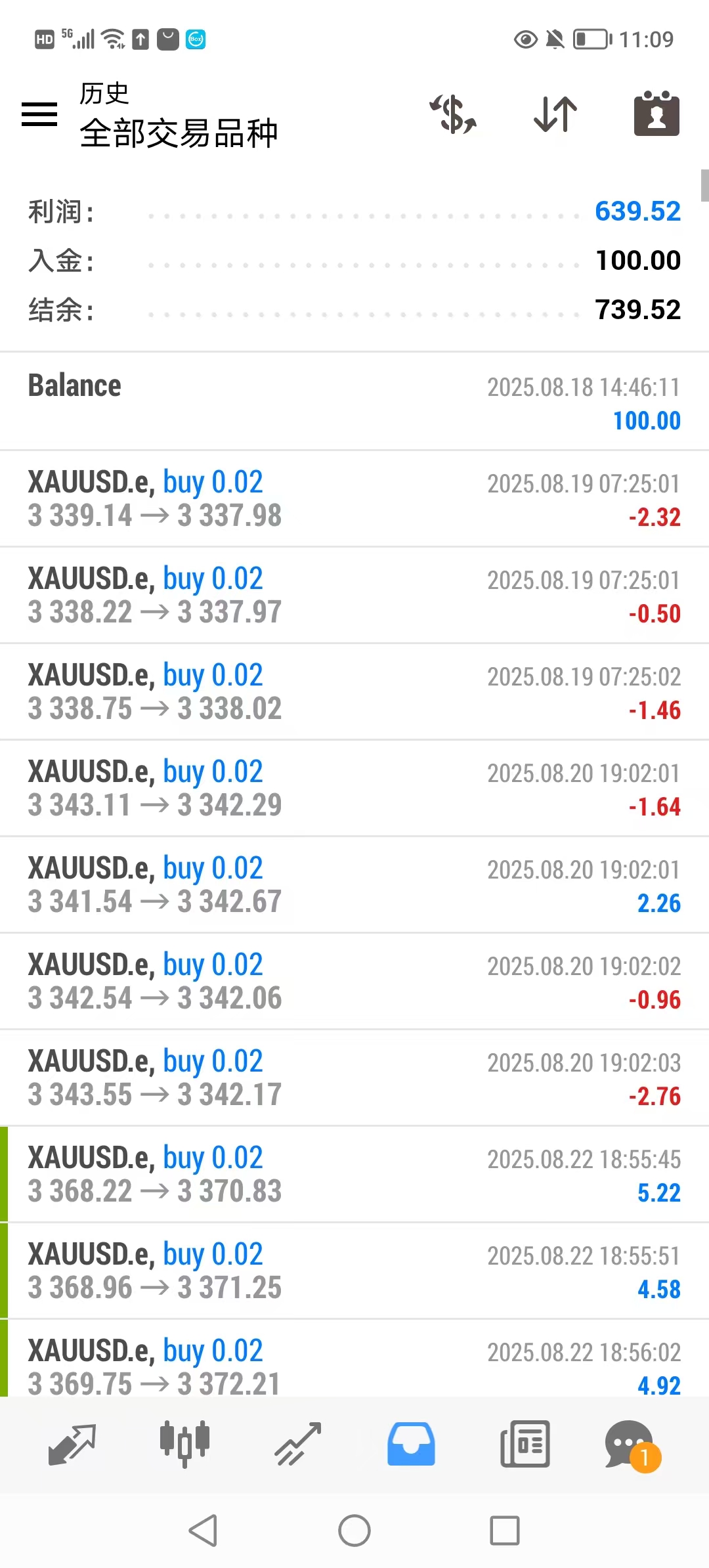Open the calendar date range icon
Image resolution: width=709 pixels, height=1568 pixels.
tap(656, 114)
